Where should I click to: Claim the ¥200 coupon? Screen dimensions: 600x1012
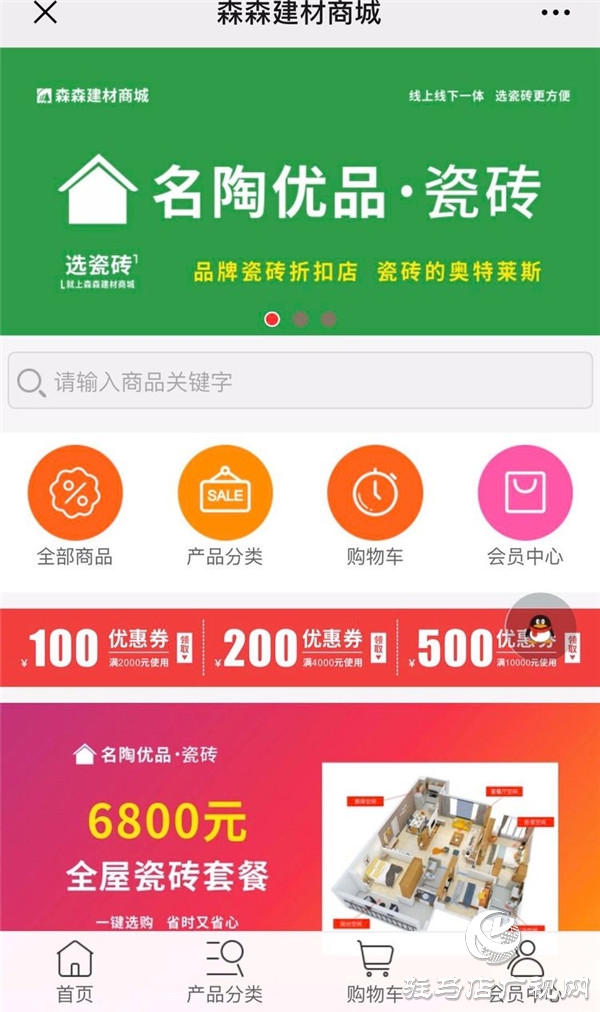click(378, 648)
